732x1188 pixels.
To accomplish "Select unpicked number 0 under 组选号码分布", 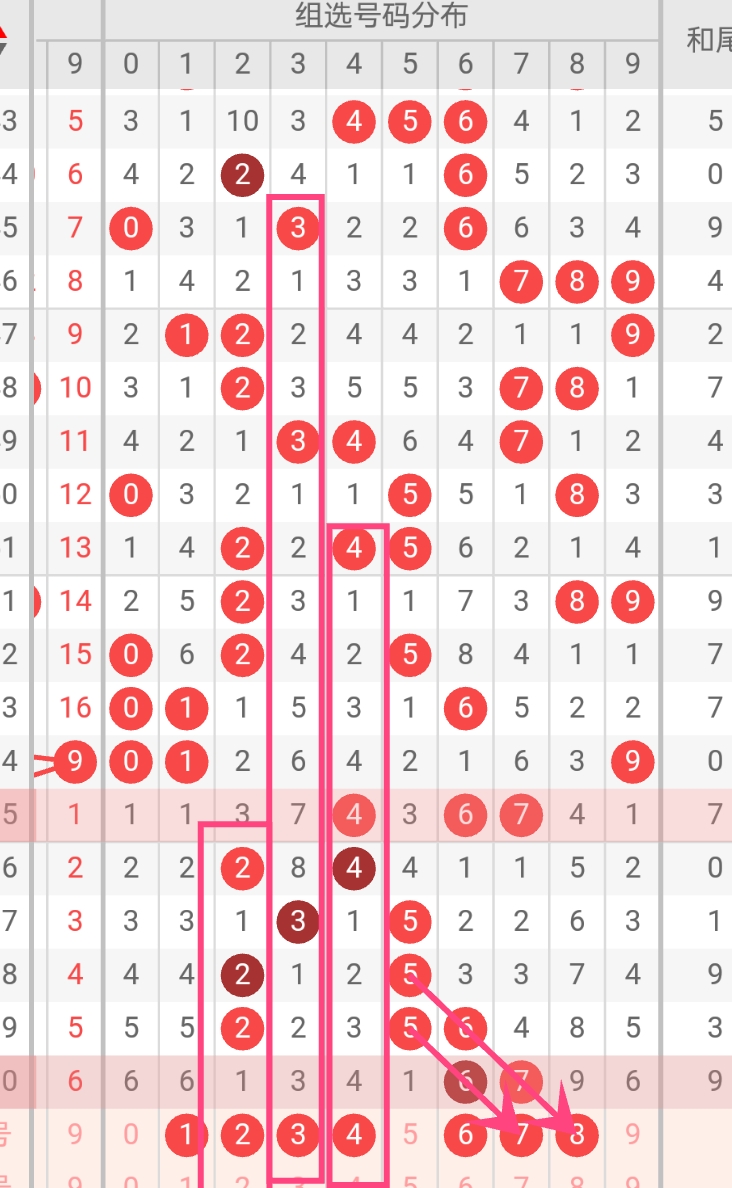I will (x=131, y=1134).
